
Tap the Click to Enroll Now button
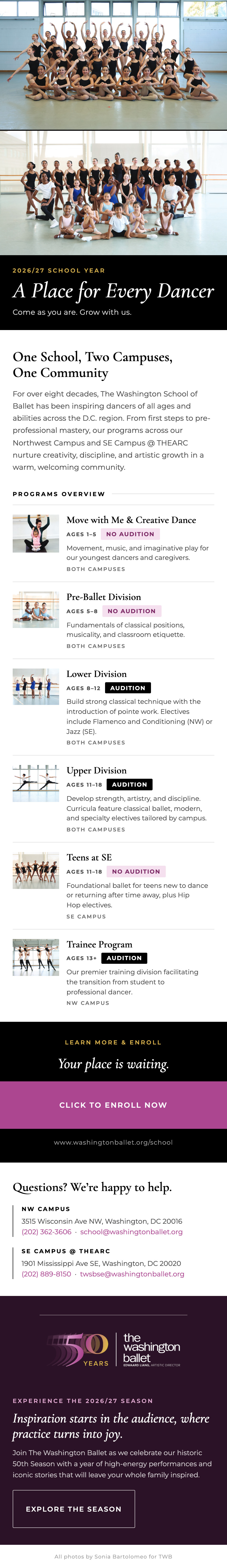113,1105
